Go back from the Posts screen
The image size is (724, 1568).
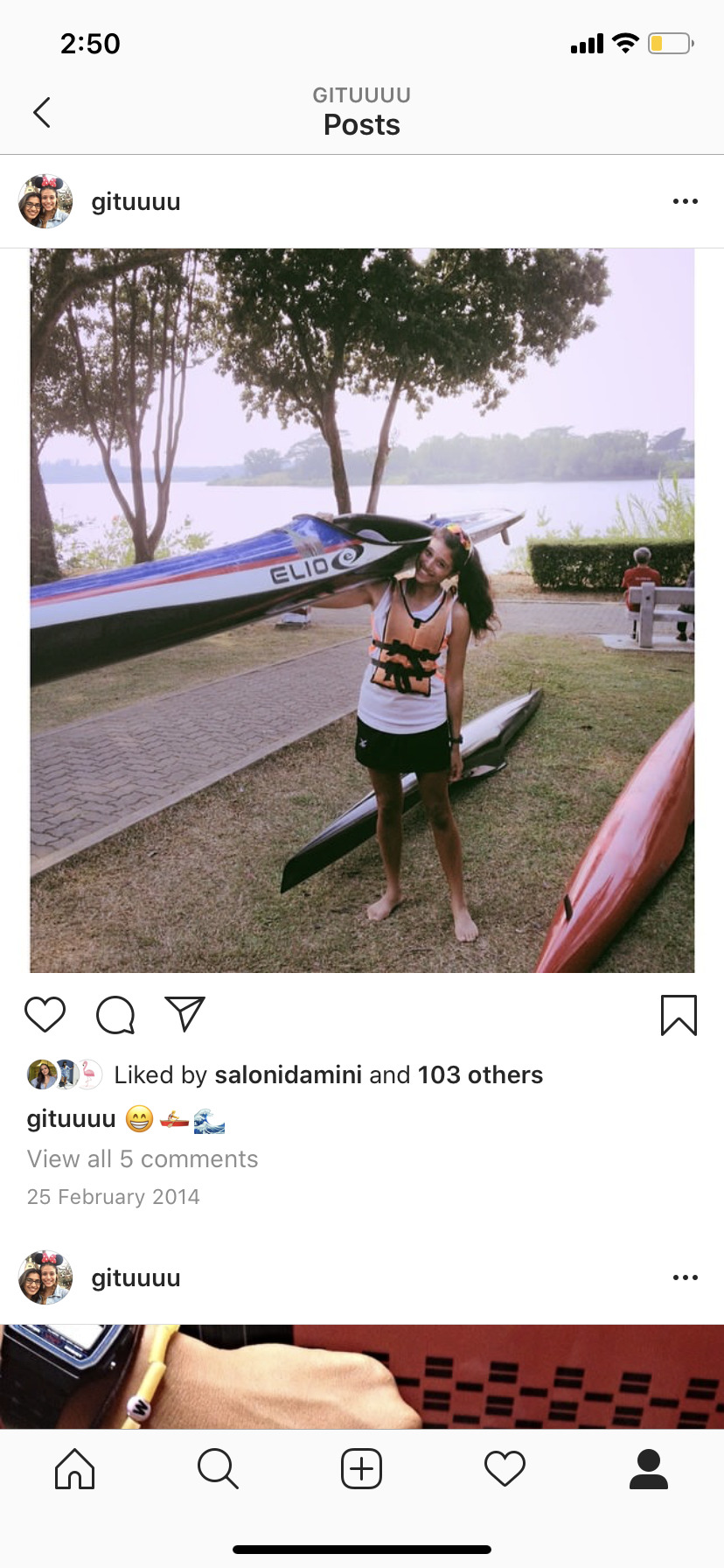point(41,112)
